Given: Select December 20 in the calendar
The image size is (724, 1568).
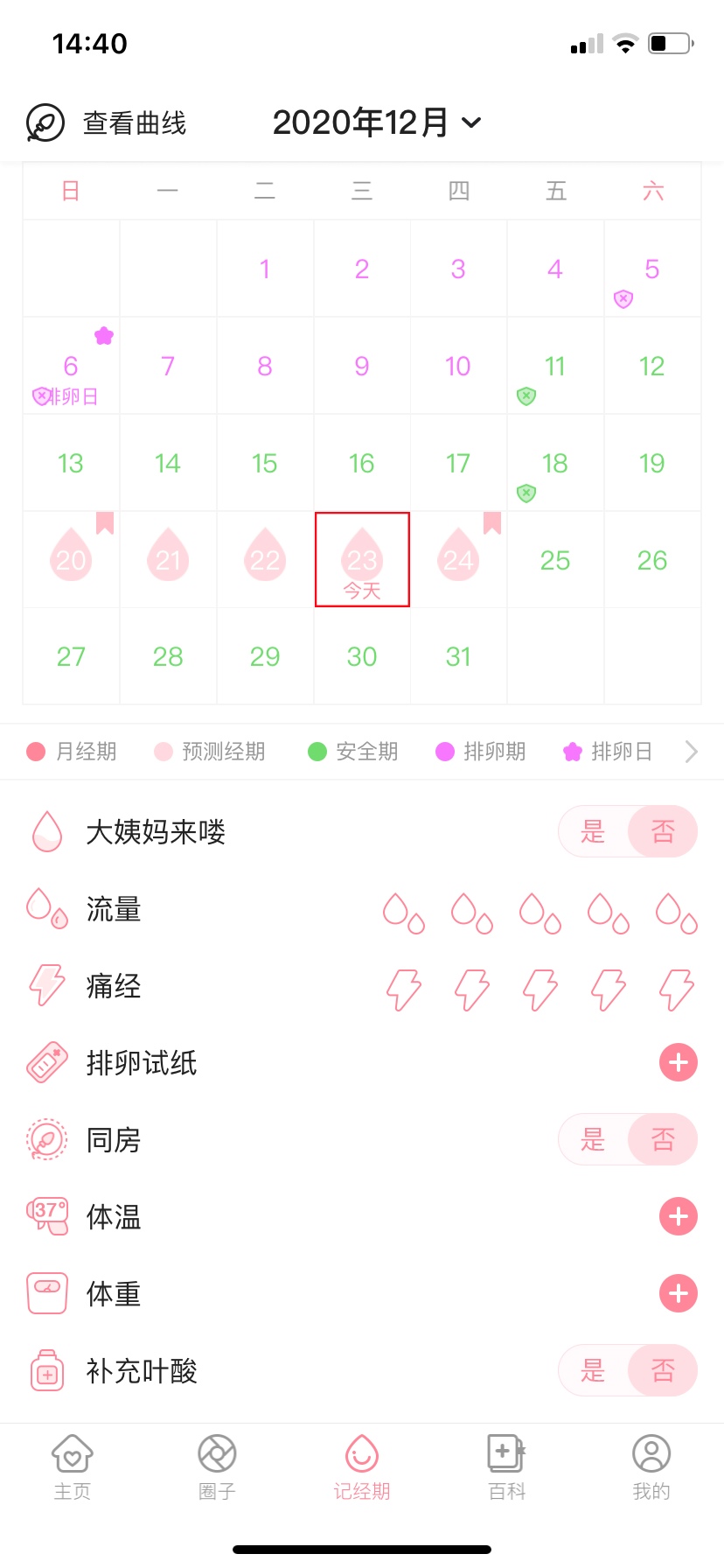Looking at the screenshot, I should coord(71,558).
